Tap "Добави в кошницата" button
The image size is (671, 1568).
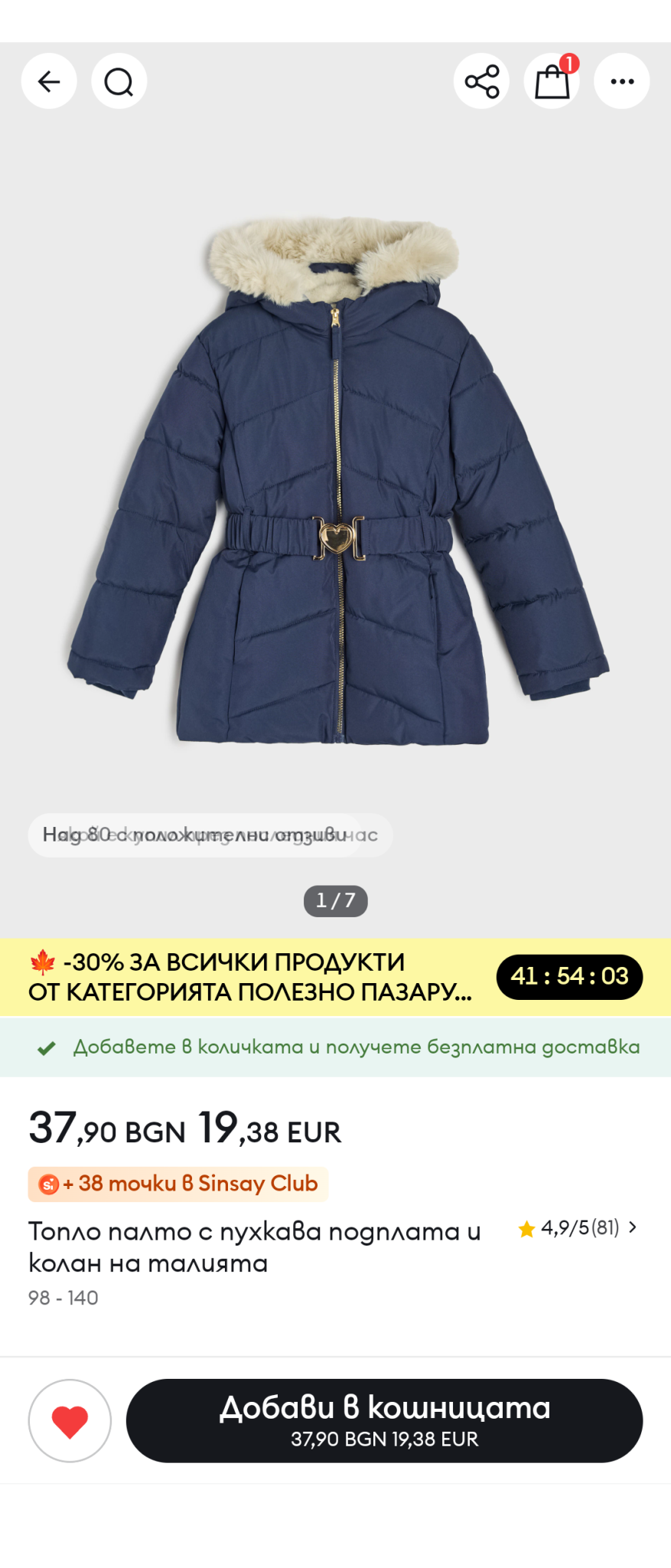tap(384, 1421)
